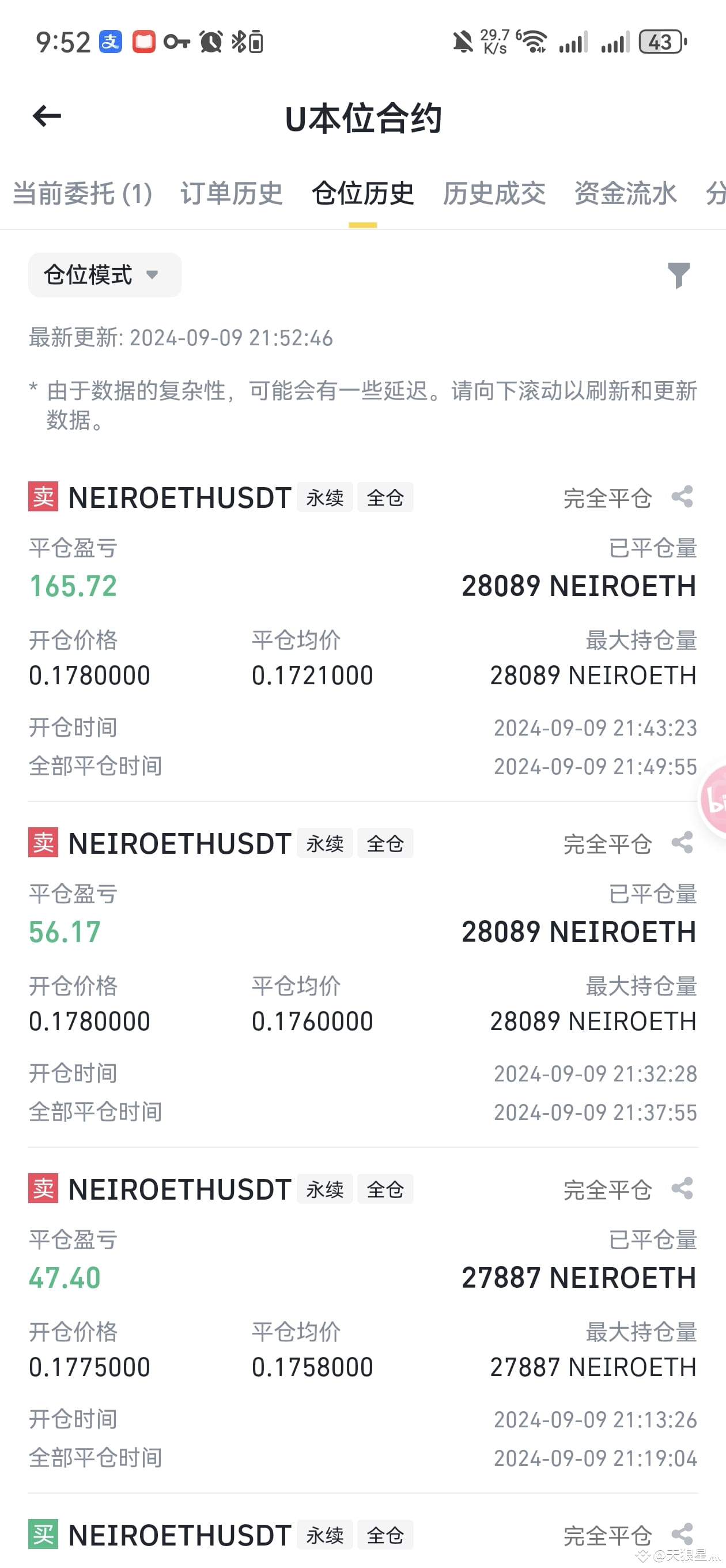The image size is (726, 1568).
Task: Tap the 最新更新 timestamp text
Action: pos(180,338)
